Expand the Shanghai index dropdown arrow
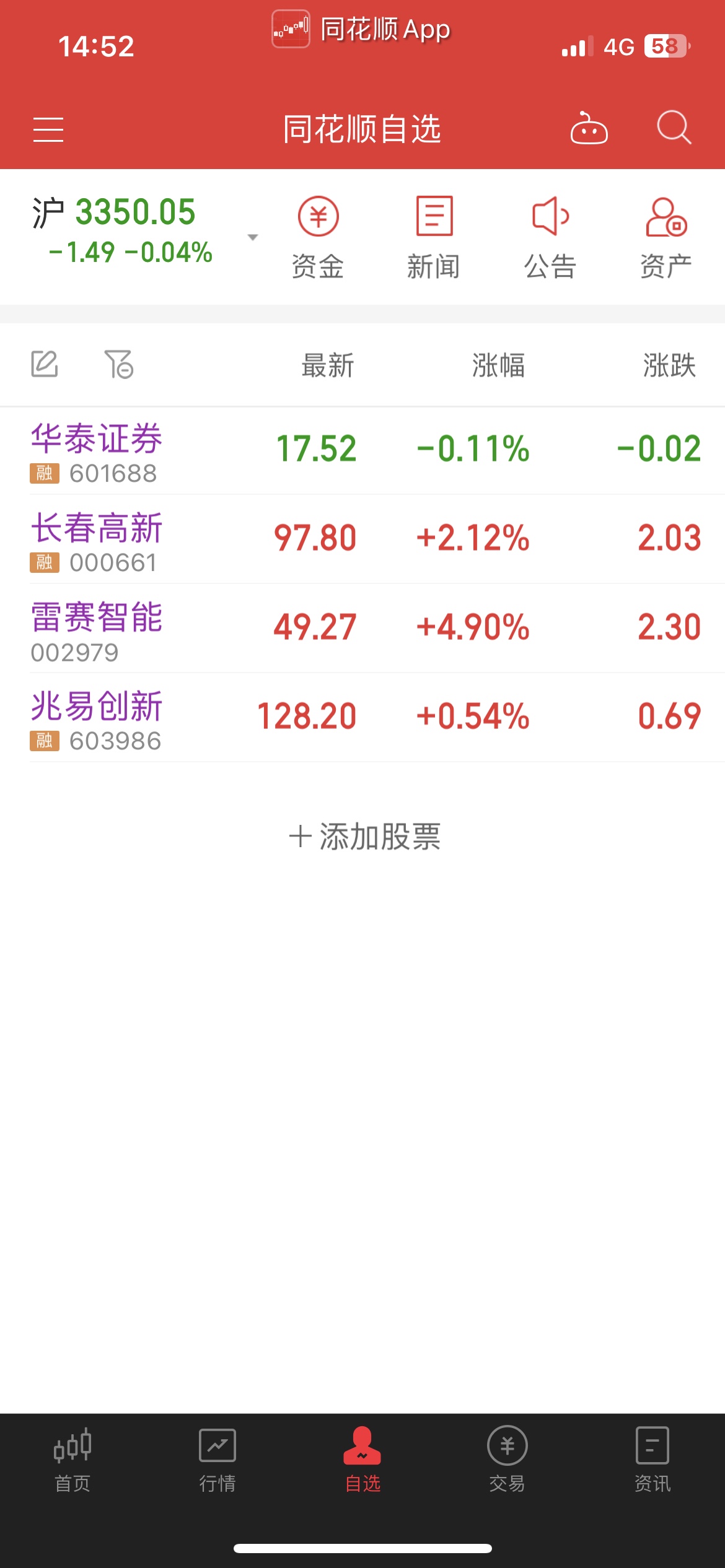The height and width of the screenshot is (1568, 725). pos(253,237)
